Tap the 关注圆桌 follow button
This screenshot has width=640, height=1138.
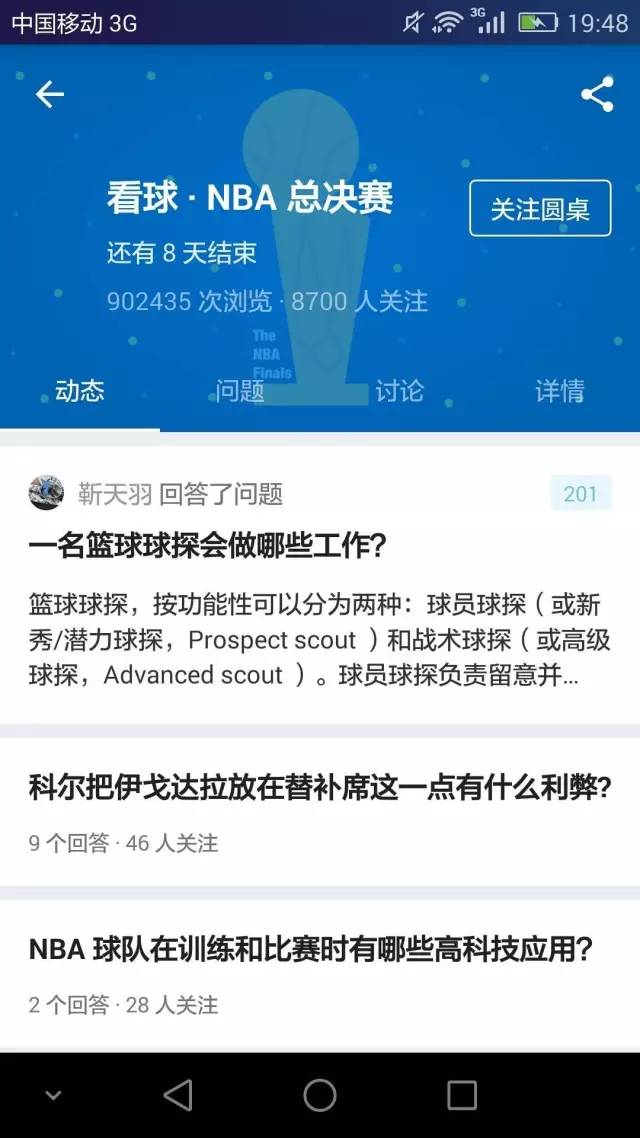click(x=540, y=208)
